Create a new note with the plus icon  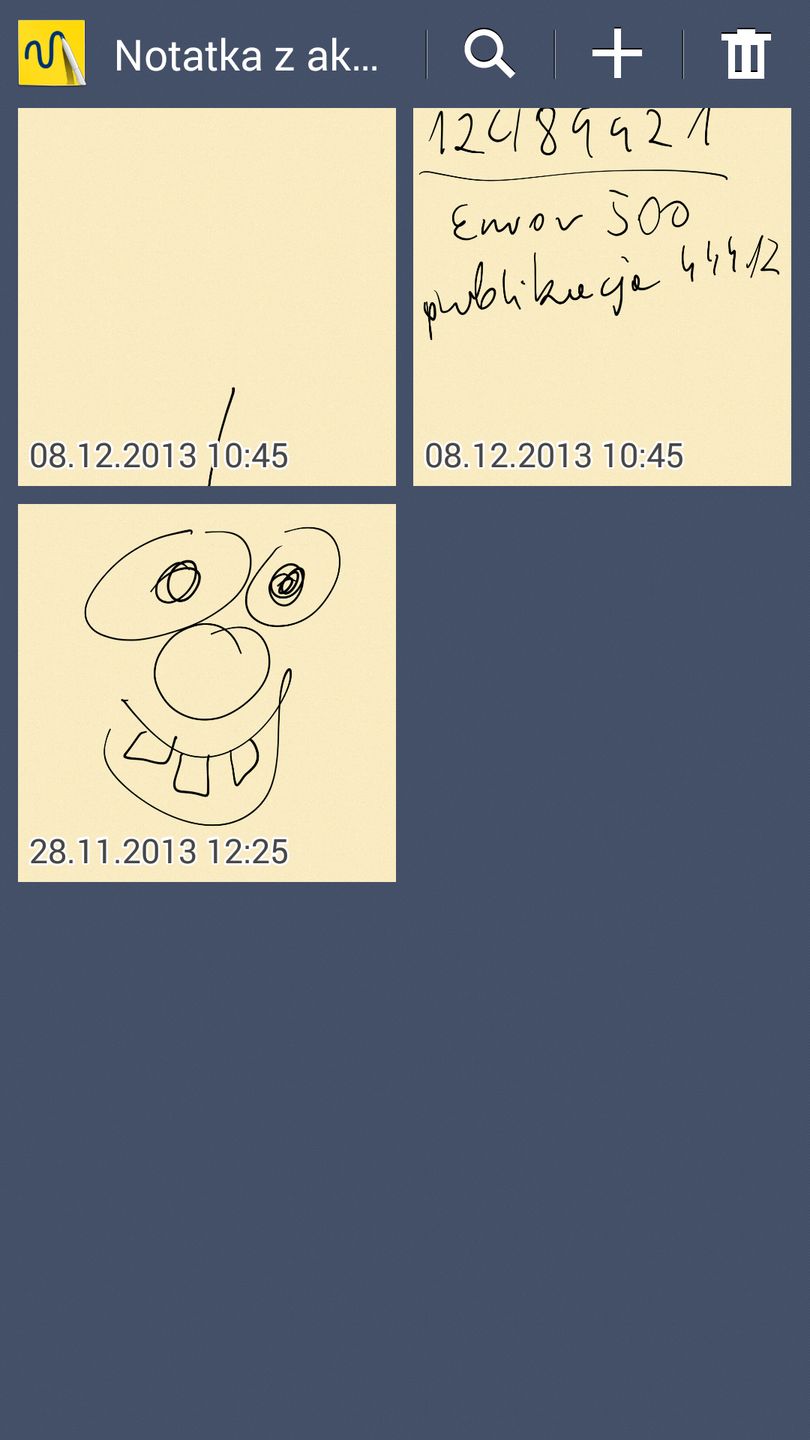[x=617, y=54]
